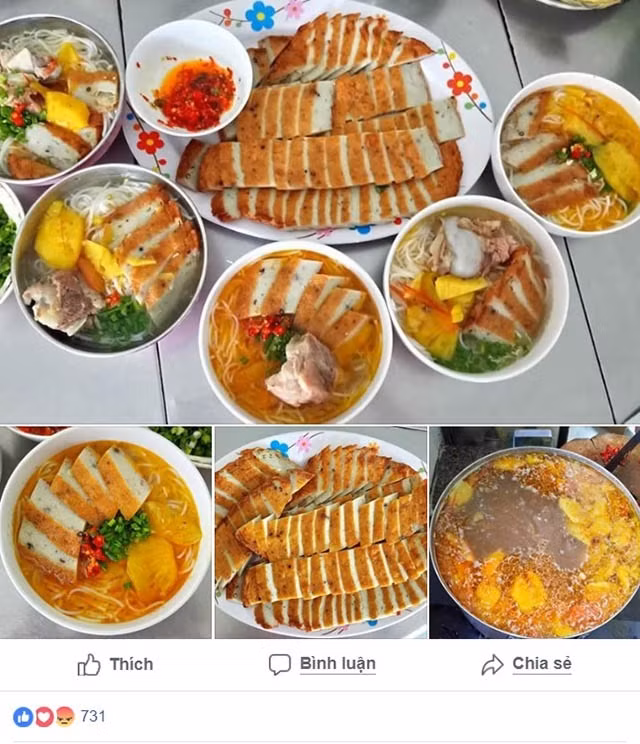Open the large photo of noodle bowls
The height and width of the screenshot is (744, 640).
[x=320, y=210]
